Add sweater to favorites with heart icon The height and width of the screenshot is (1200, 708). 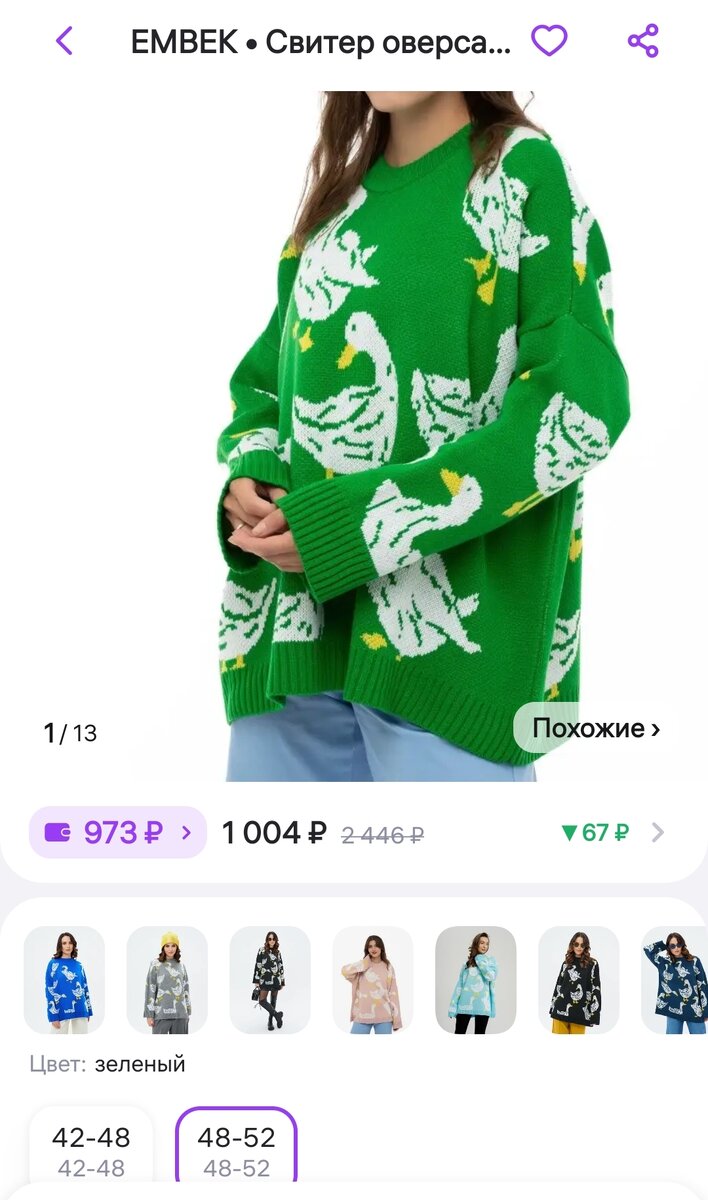coord(548,41)
